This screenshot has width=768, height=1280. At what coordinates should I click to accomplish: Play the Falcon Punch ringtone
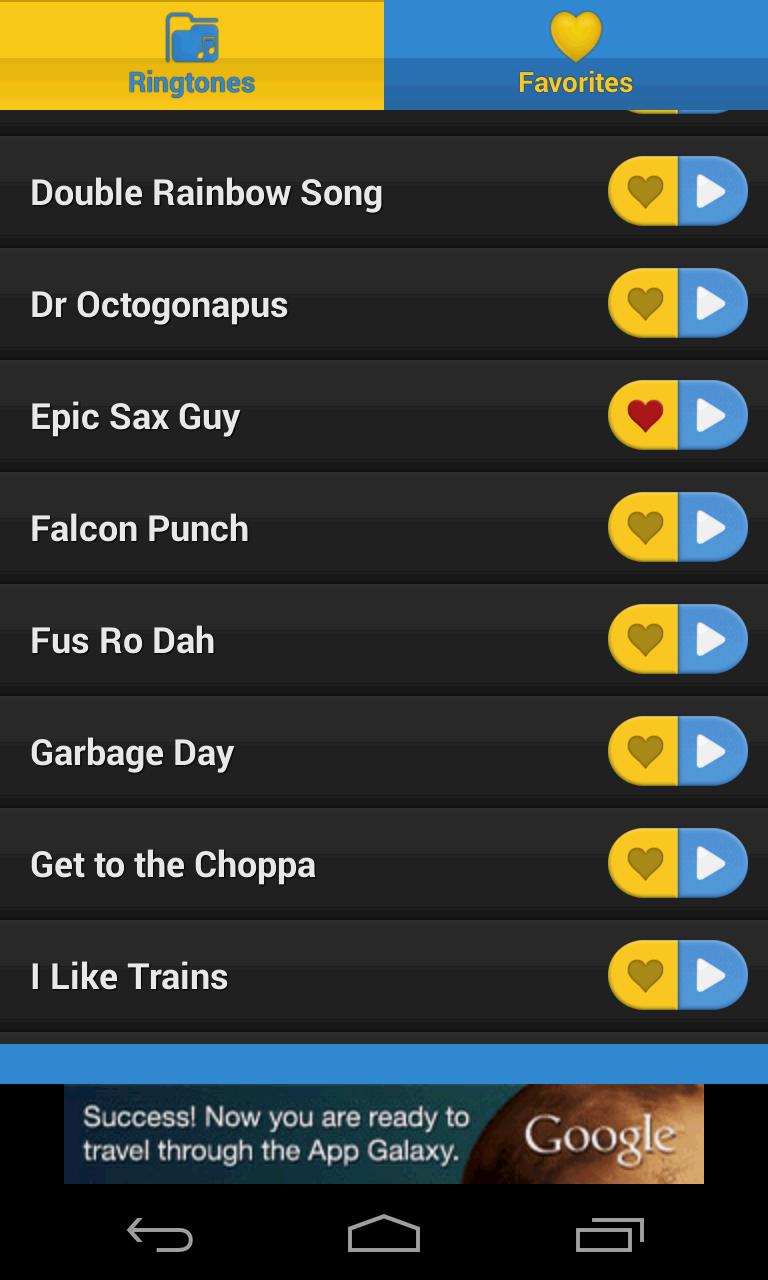tap(712, 526)
